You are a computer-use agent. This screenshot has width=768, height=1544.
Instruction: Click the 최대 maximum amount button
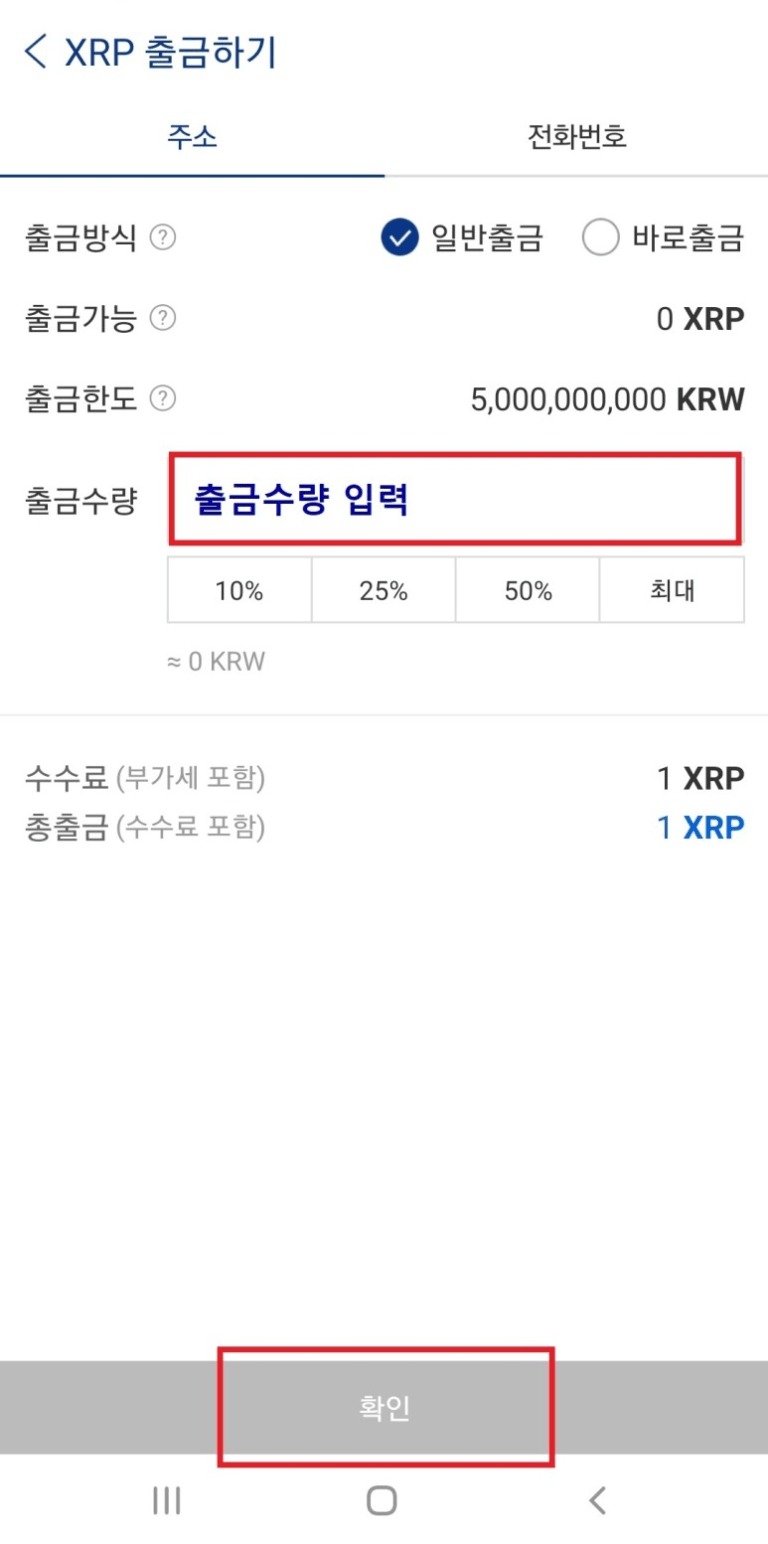[671, 590]
